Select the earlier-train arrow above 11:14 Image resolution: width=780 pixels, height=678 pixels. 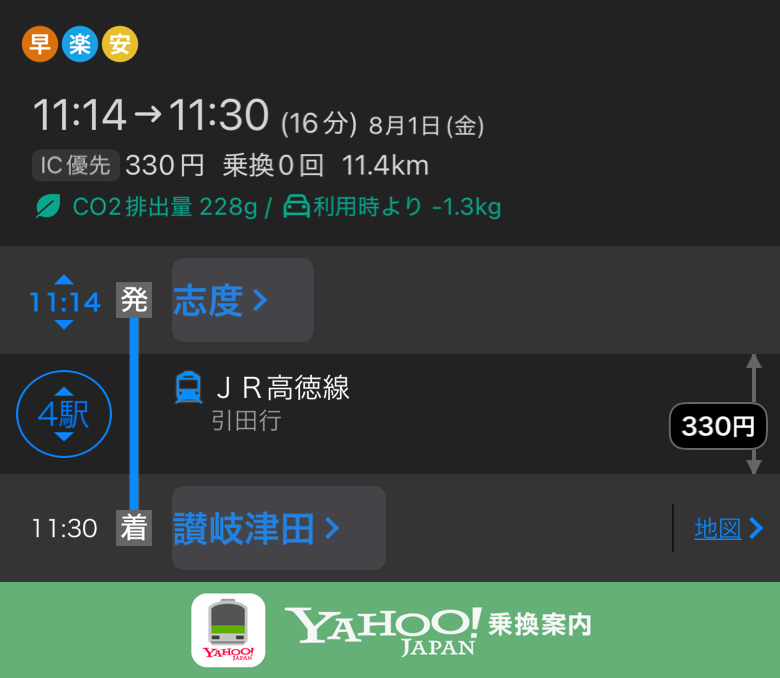64,279
